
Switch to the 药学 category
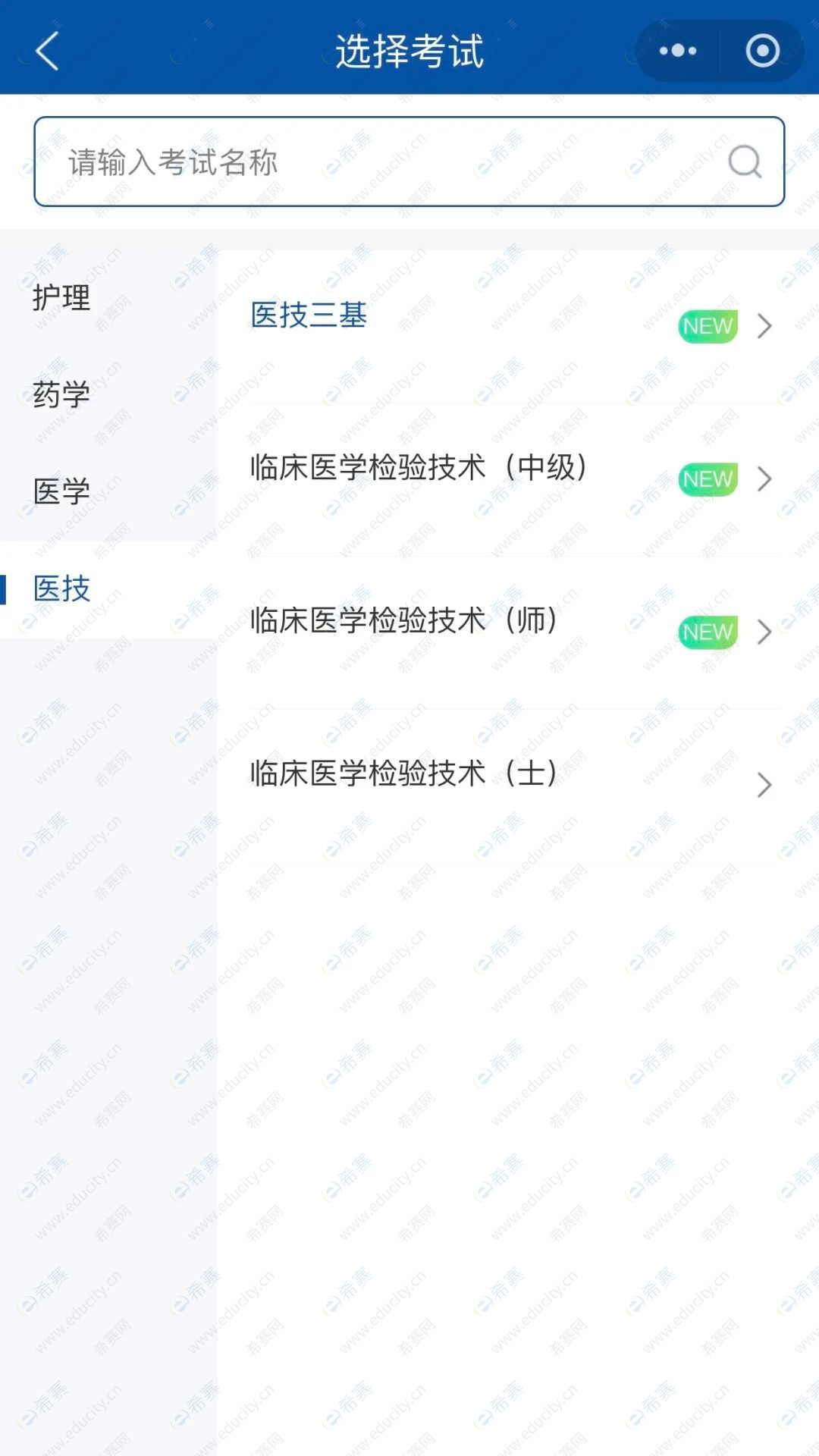click(x=61, y=394)
